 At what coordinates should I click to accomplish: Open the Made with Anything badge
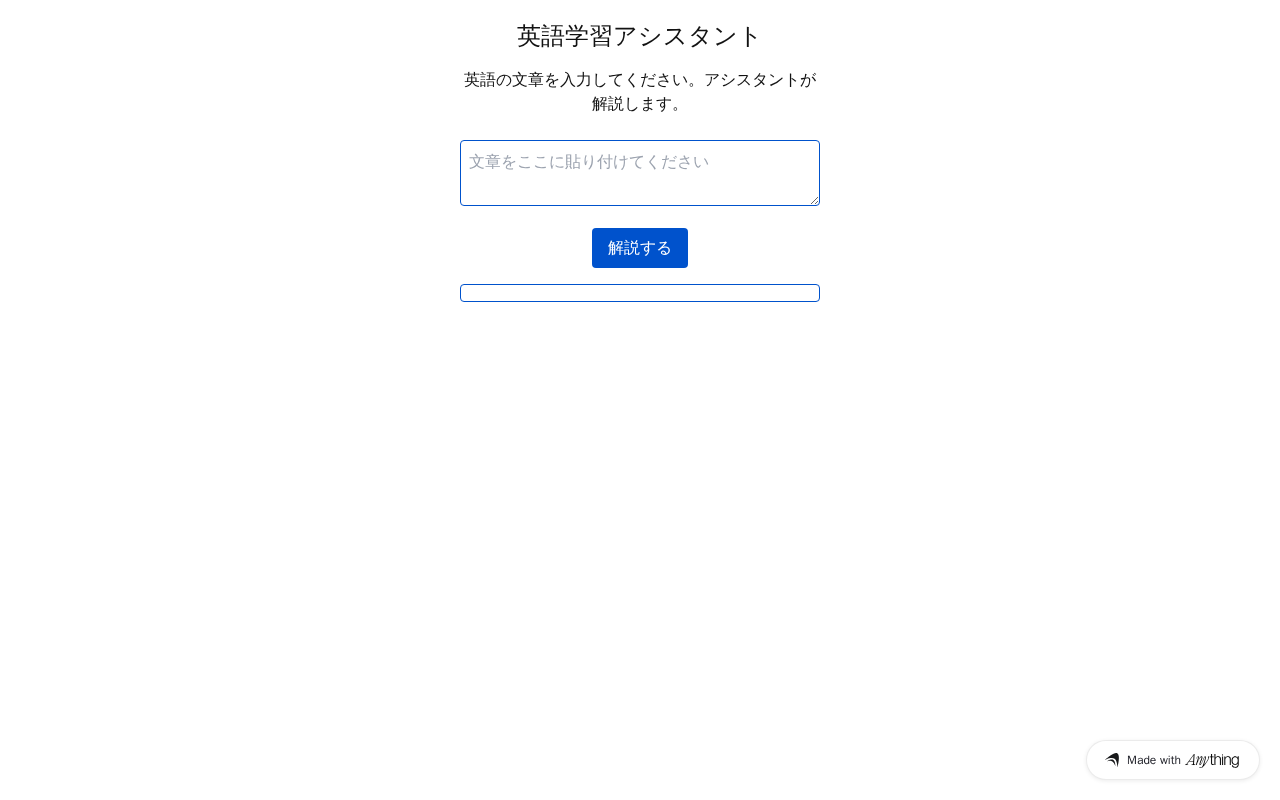[x=1173, y=760]
